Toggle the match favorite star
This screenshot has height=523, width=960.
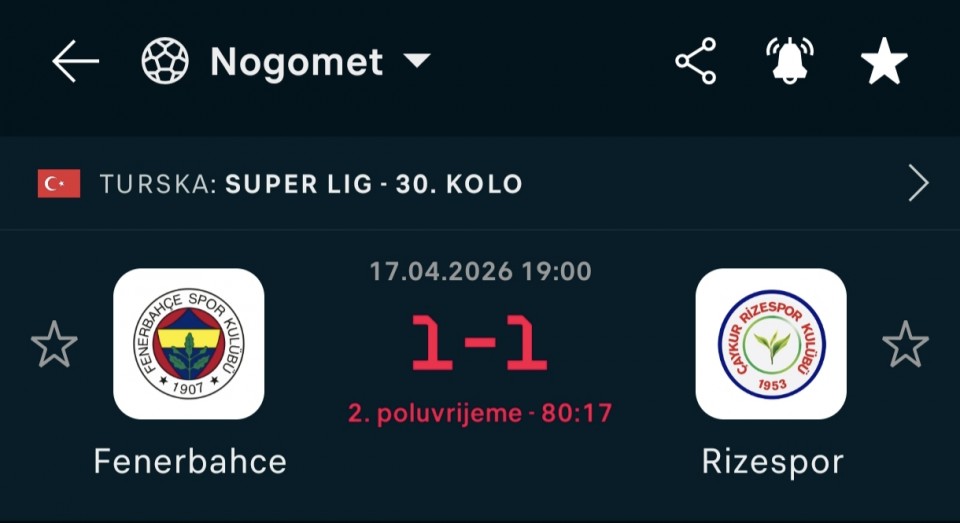pos(884,62)
